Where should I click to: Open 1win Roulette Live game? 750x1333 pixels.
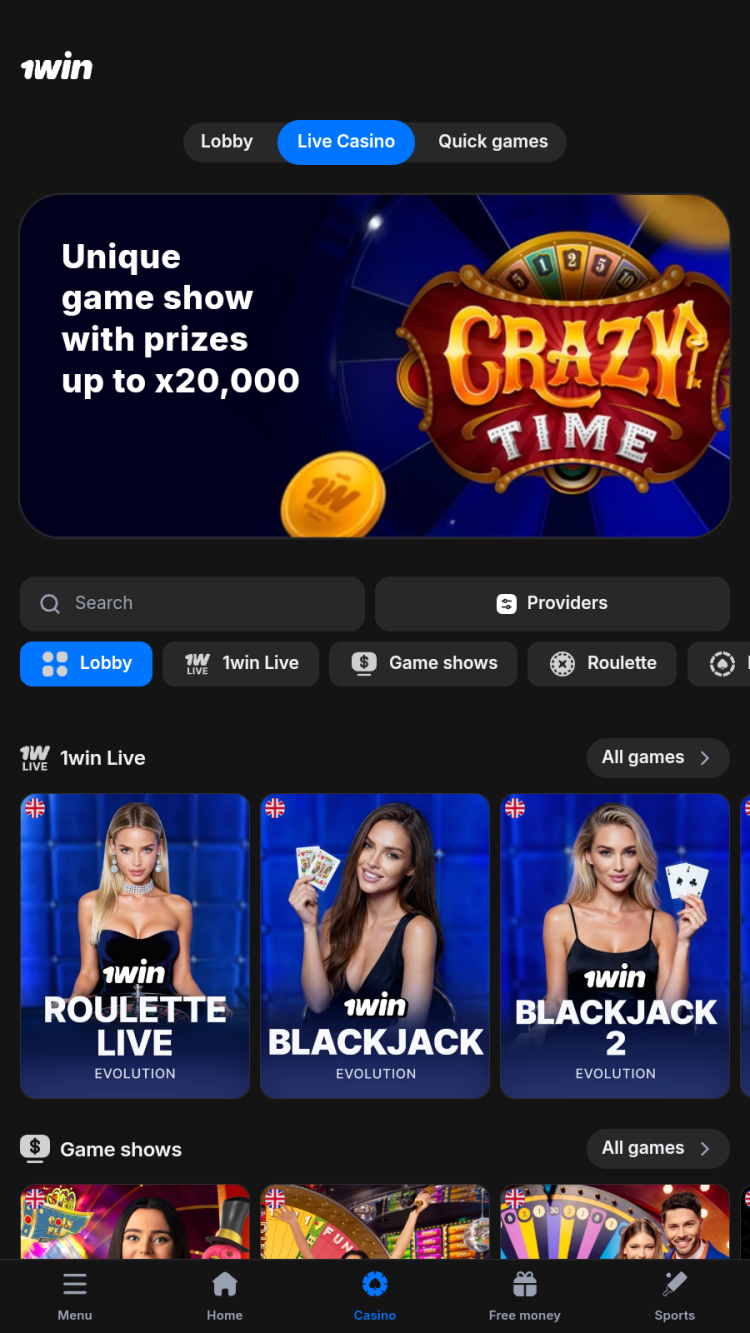(135, 945)
